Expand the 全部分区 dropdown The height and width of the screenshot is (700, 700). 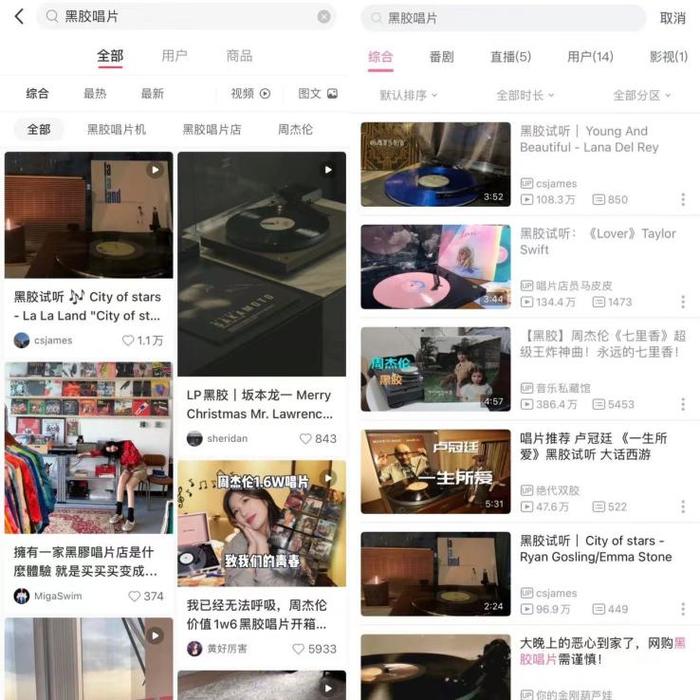point(641,95)
